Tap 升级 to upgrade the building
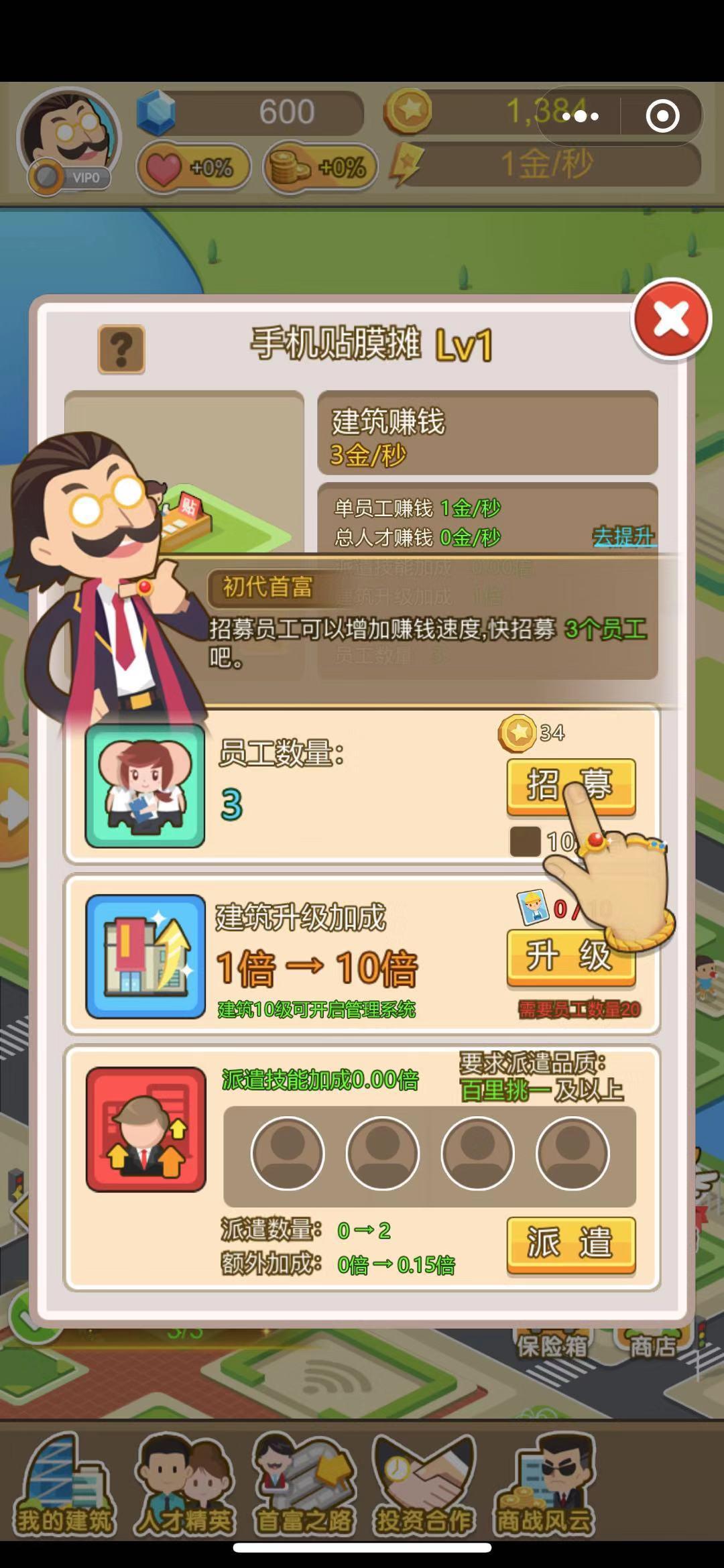 [570, 957]
